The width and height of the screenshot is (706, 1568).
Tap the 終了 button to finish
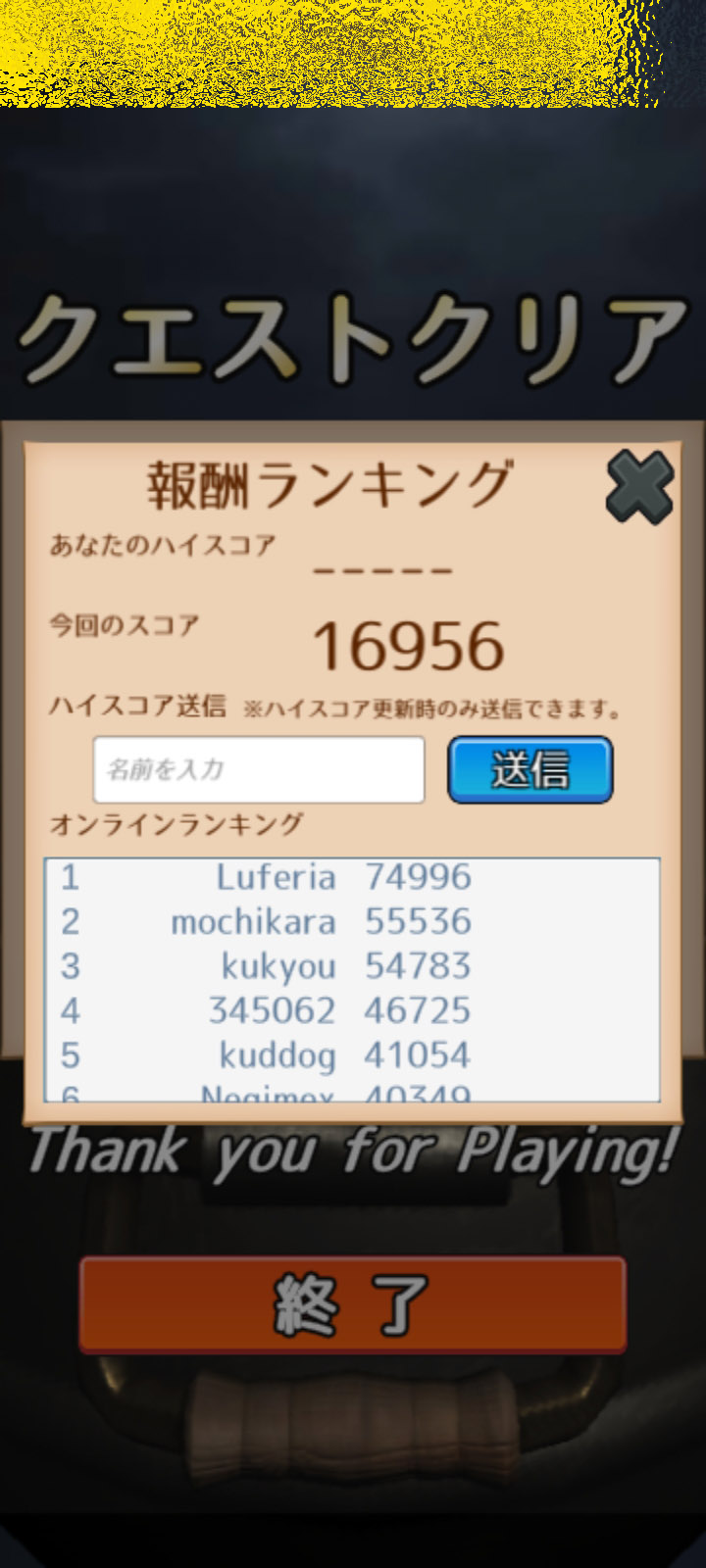pos(353,1304)
